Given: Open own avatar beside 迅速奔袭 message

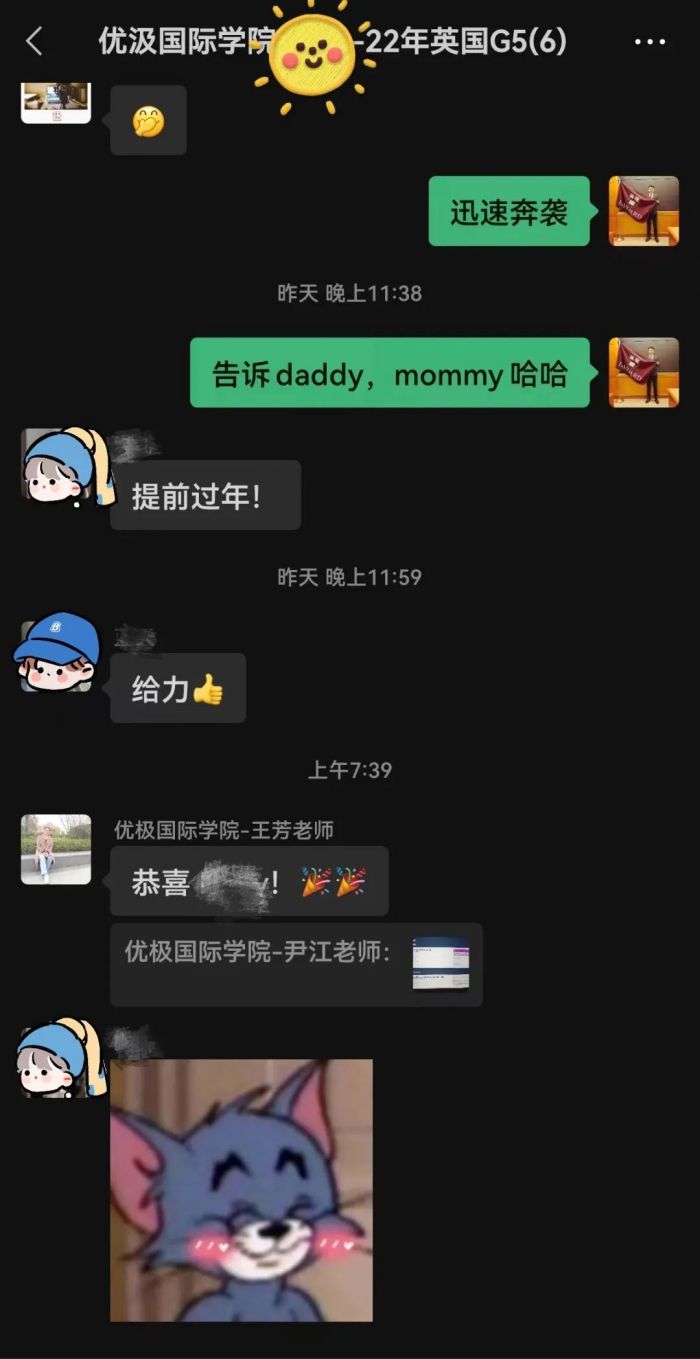Looking at the screenshot, I should pyautogui.click(x=643, y=211).
